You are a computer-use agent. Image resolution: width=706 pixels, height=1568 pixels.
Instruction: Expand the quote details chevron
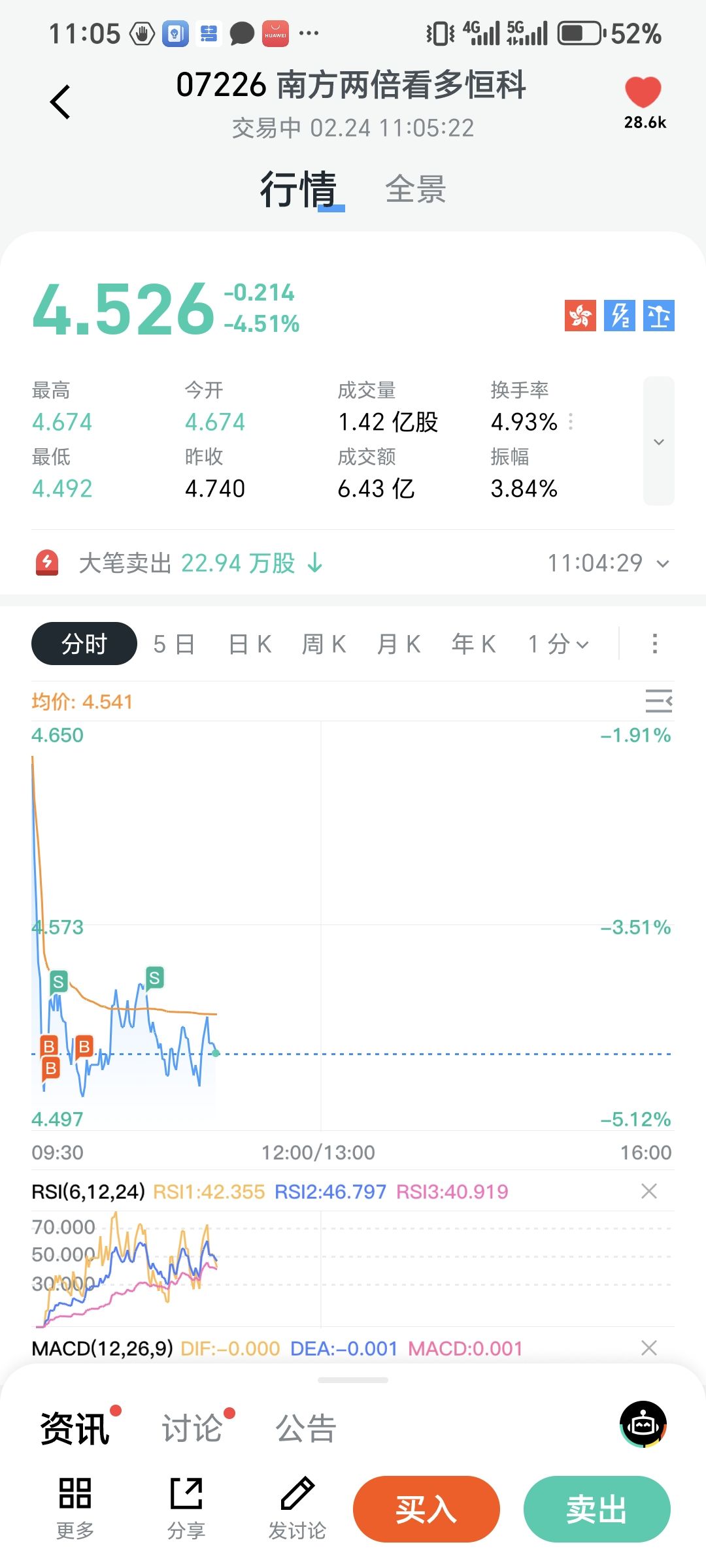(x=658, y=442)
